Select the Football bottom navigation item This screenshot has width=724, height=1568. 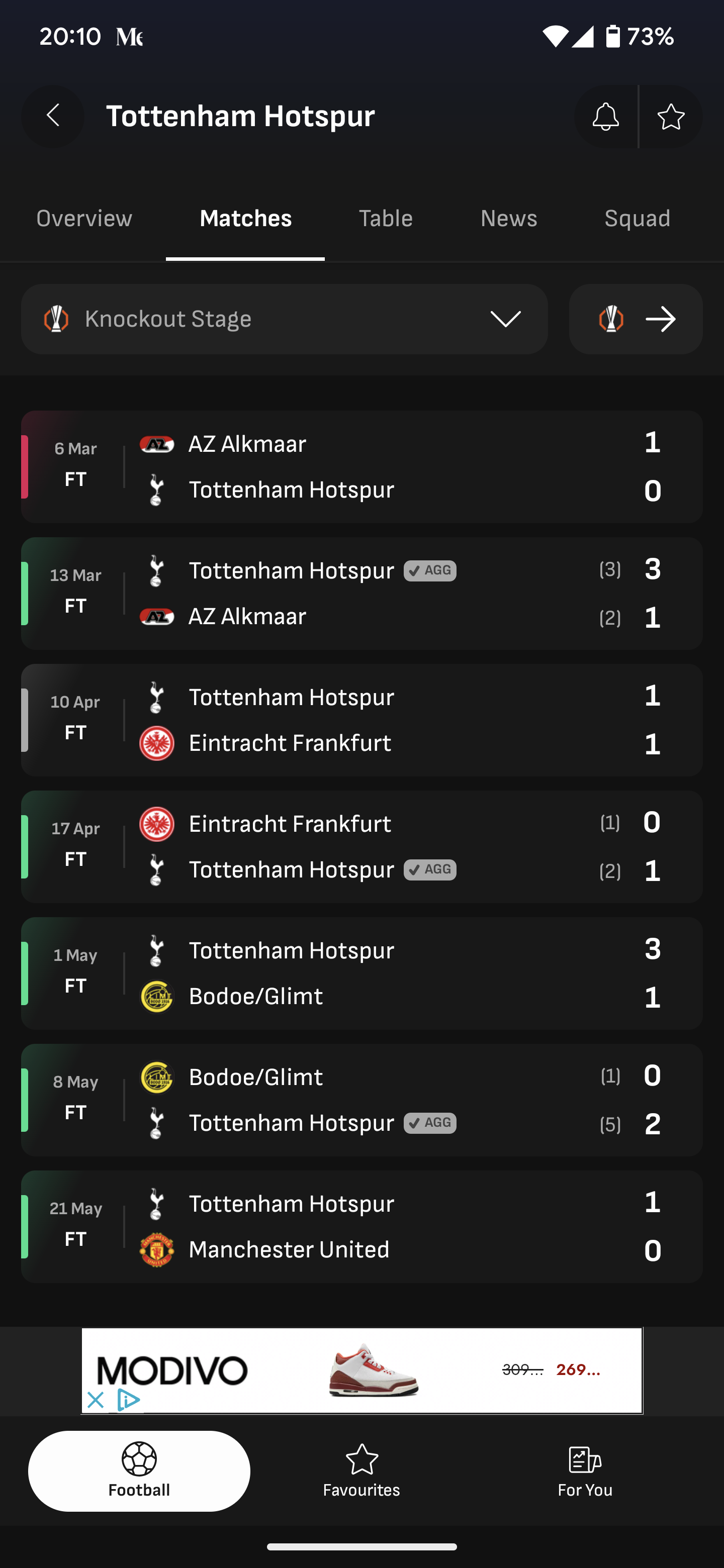click(x=139, y=1471)
